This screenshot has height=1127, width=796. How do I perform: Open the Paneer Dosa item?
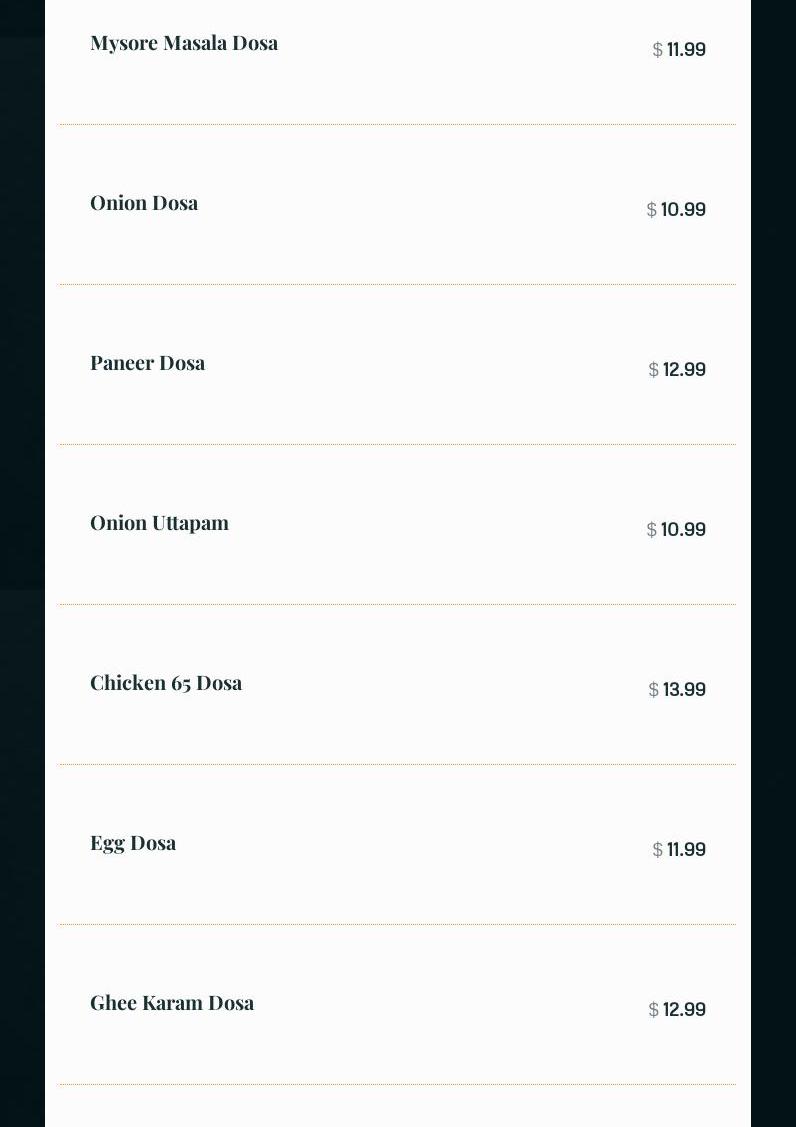pos(147,363)
